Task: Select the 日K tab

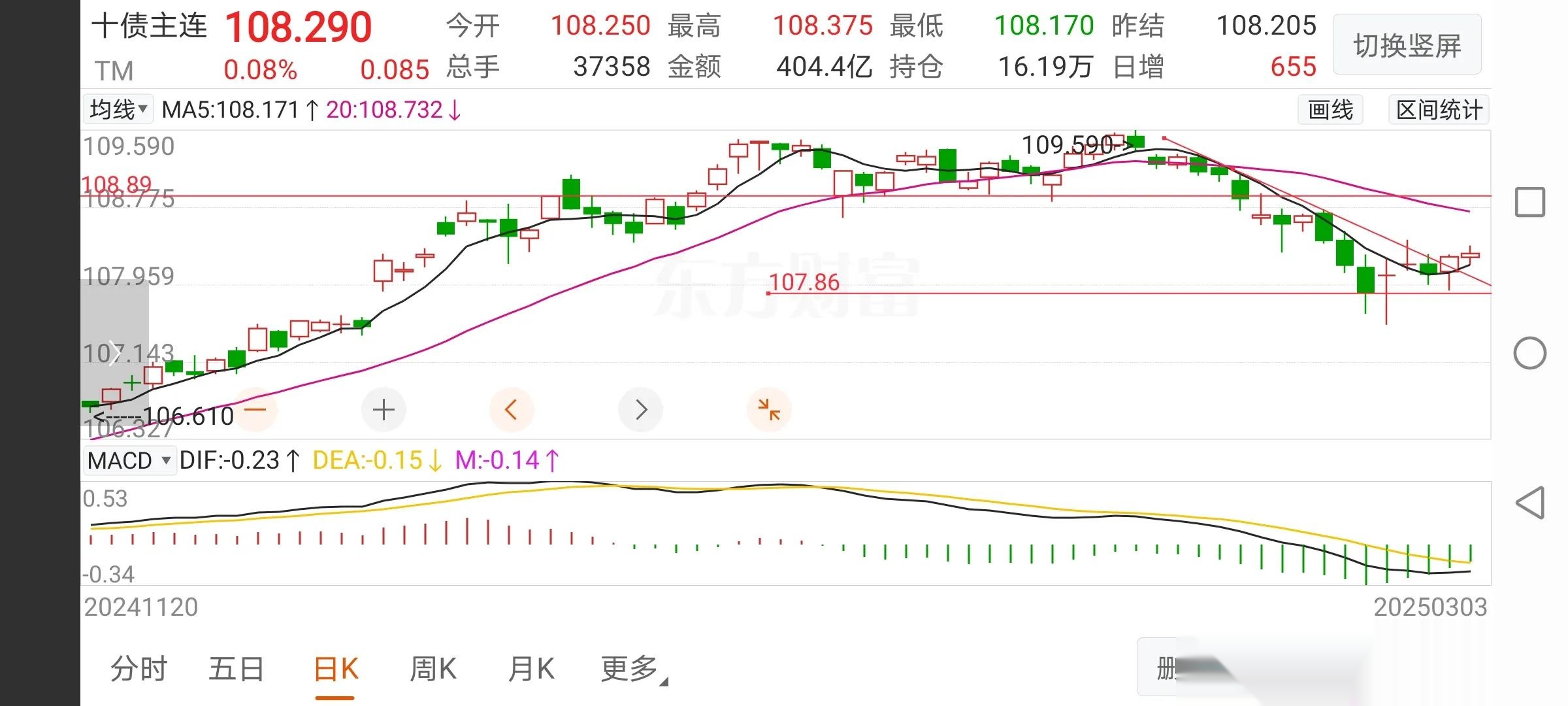Action: click(336, 669)
